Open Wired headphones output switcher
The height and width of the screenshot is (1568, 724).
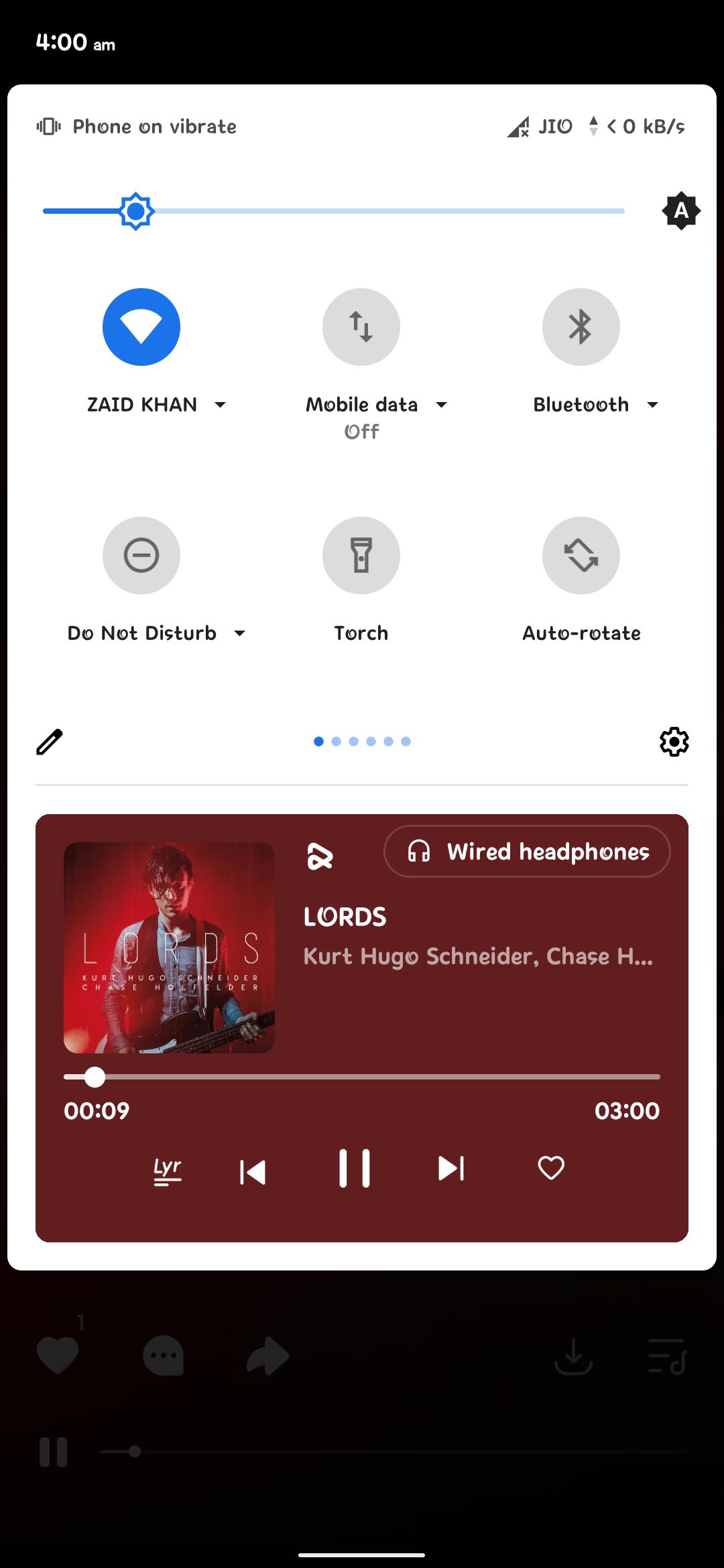coord(527,852)
